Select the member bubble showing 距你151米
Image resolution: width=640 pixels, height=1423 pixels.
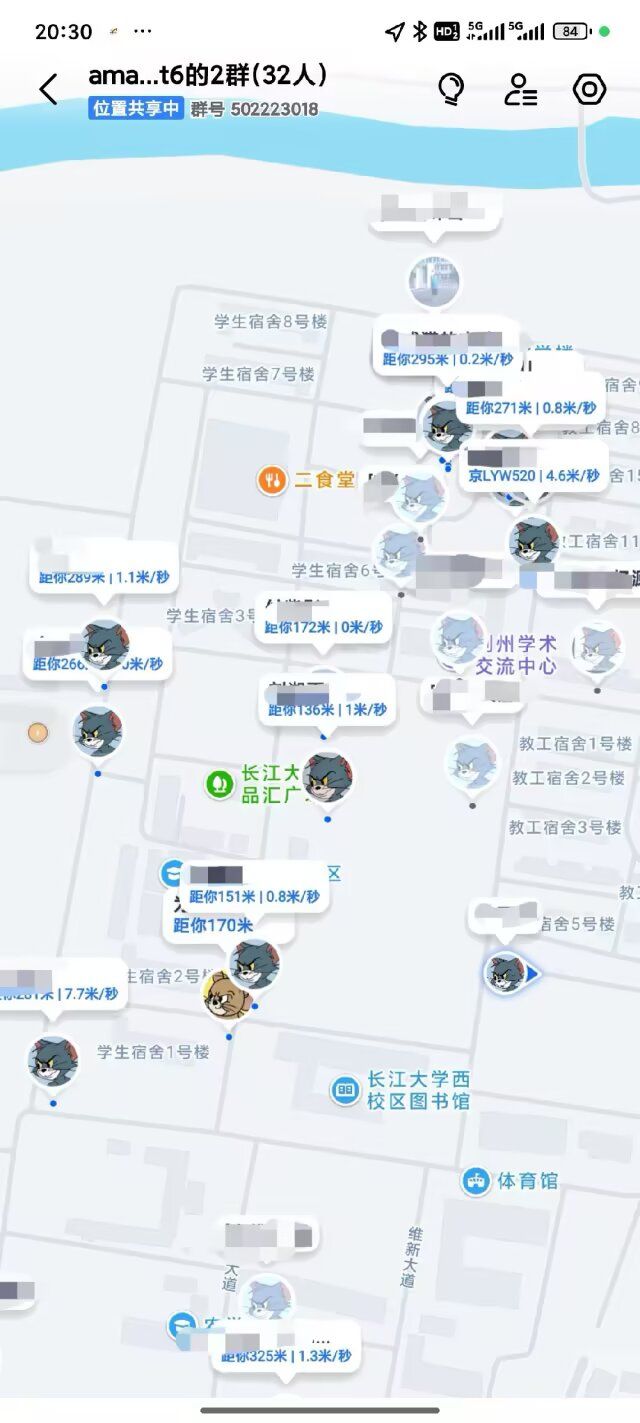pos(254,886)
